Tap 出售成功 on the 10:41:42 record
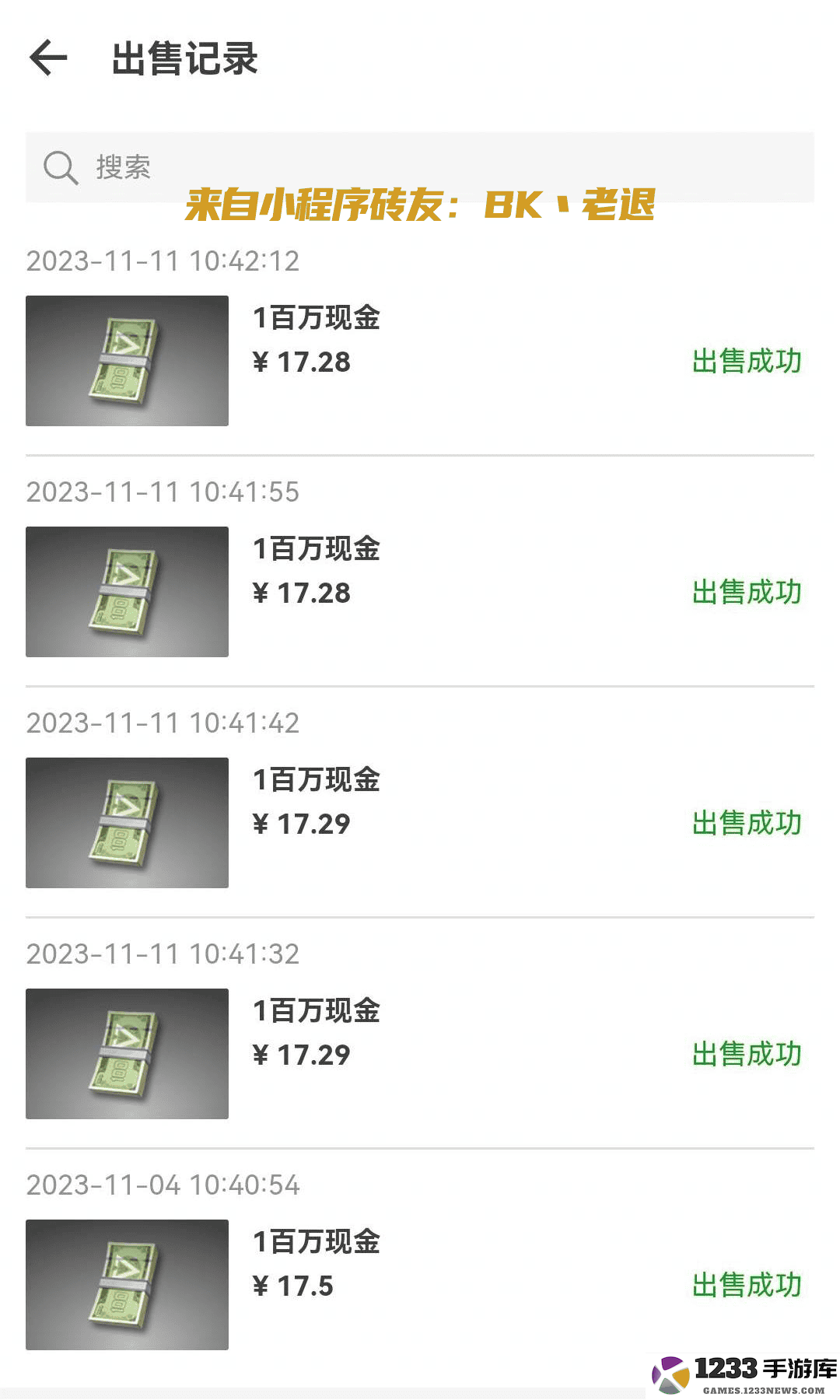840x1400 pixels. [747, 823]
